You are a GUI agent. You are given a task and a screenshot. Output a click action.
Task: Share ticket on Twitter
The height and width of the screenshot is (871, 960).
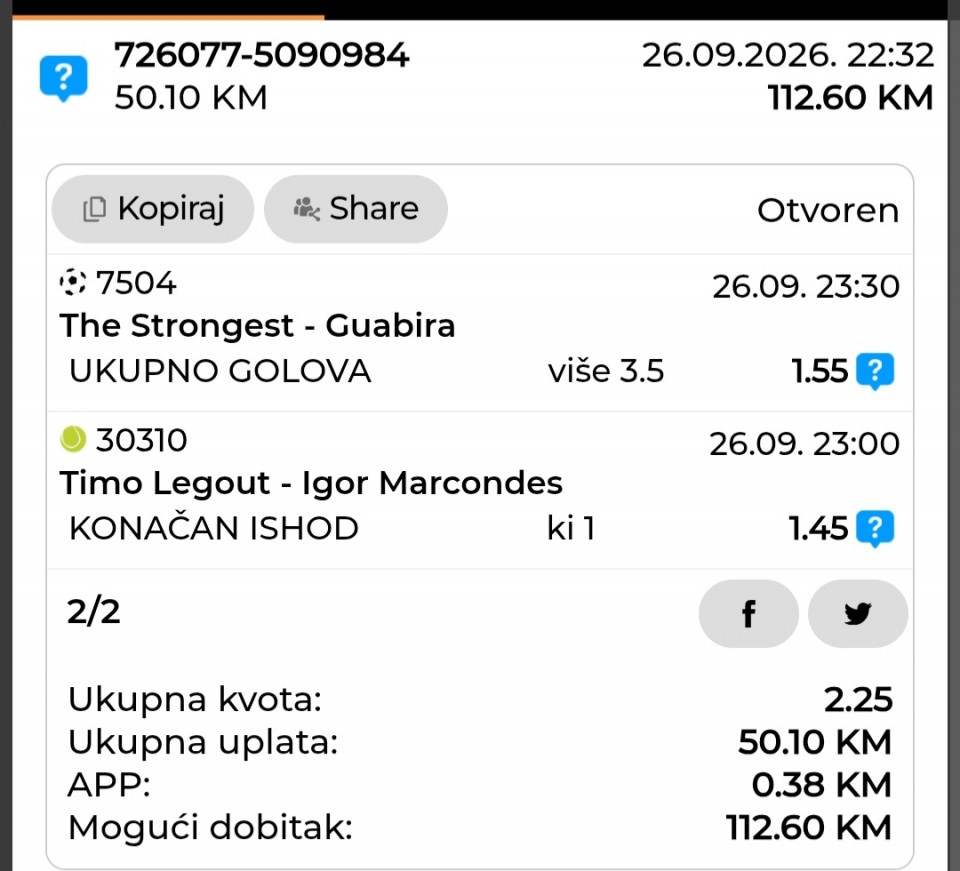(857, 613)
